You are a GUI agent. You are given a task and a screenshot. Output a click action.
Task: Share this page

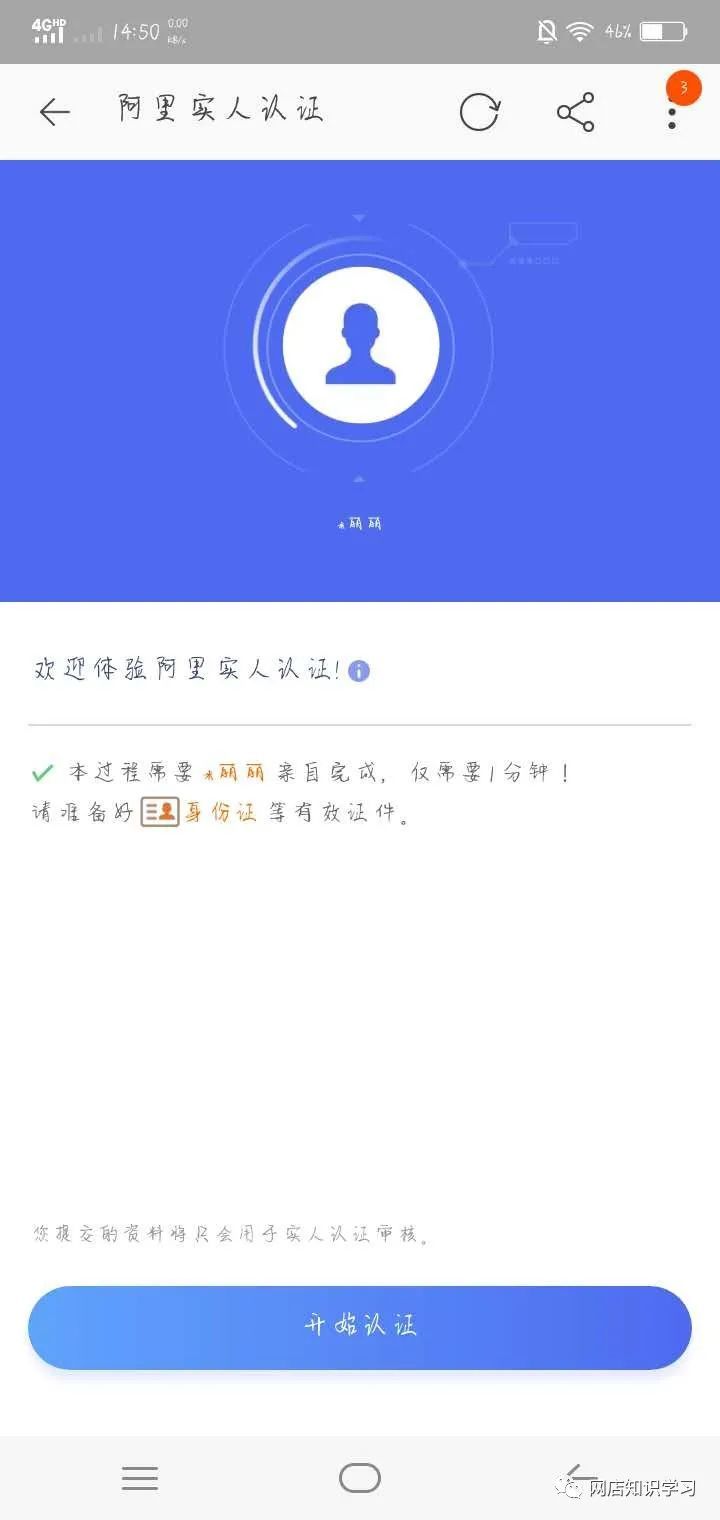pyautogui.click(x=576, y=112)
